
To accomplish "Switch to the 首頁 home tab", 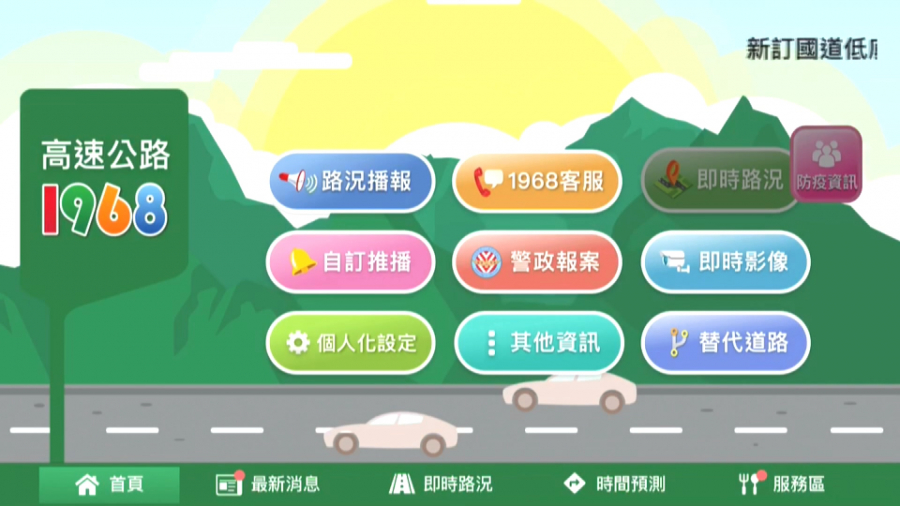I will (x=109, y=485).
